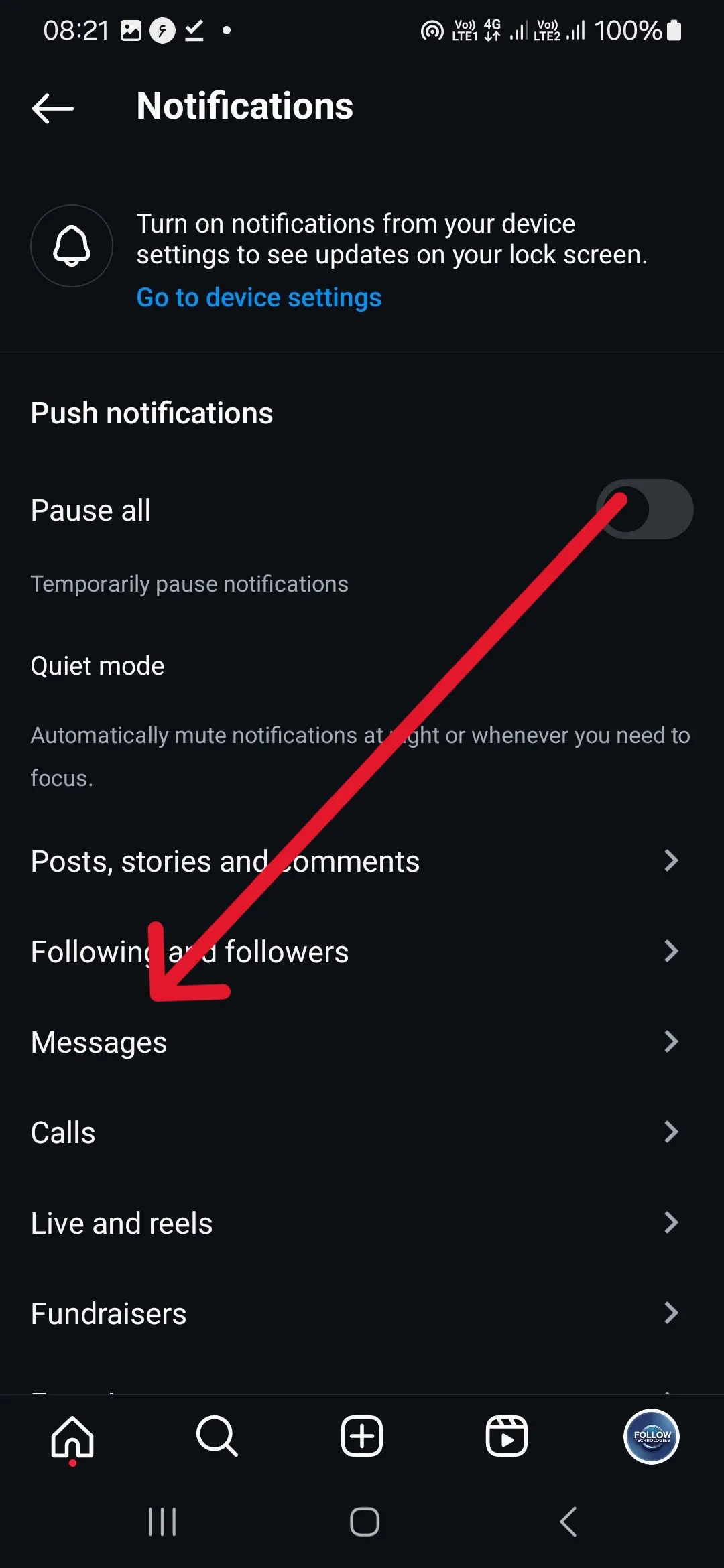
Task: Show recent apps
Action: tap(162, 1522)
